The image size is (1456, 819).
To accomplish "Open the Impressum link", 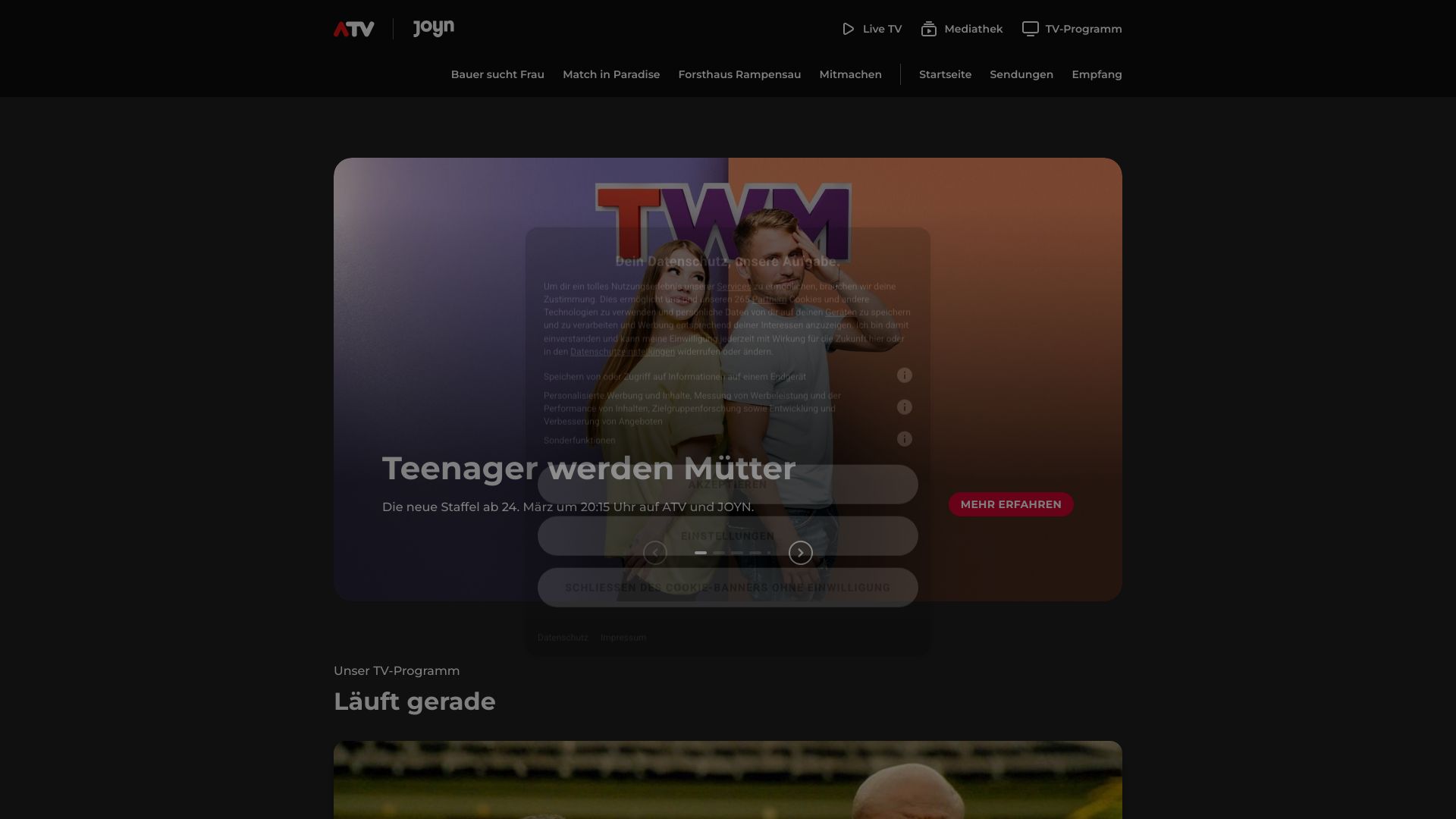I will [x=623, y=638].
